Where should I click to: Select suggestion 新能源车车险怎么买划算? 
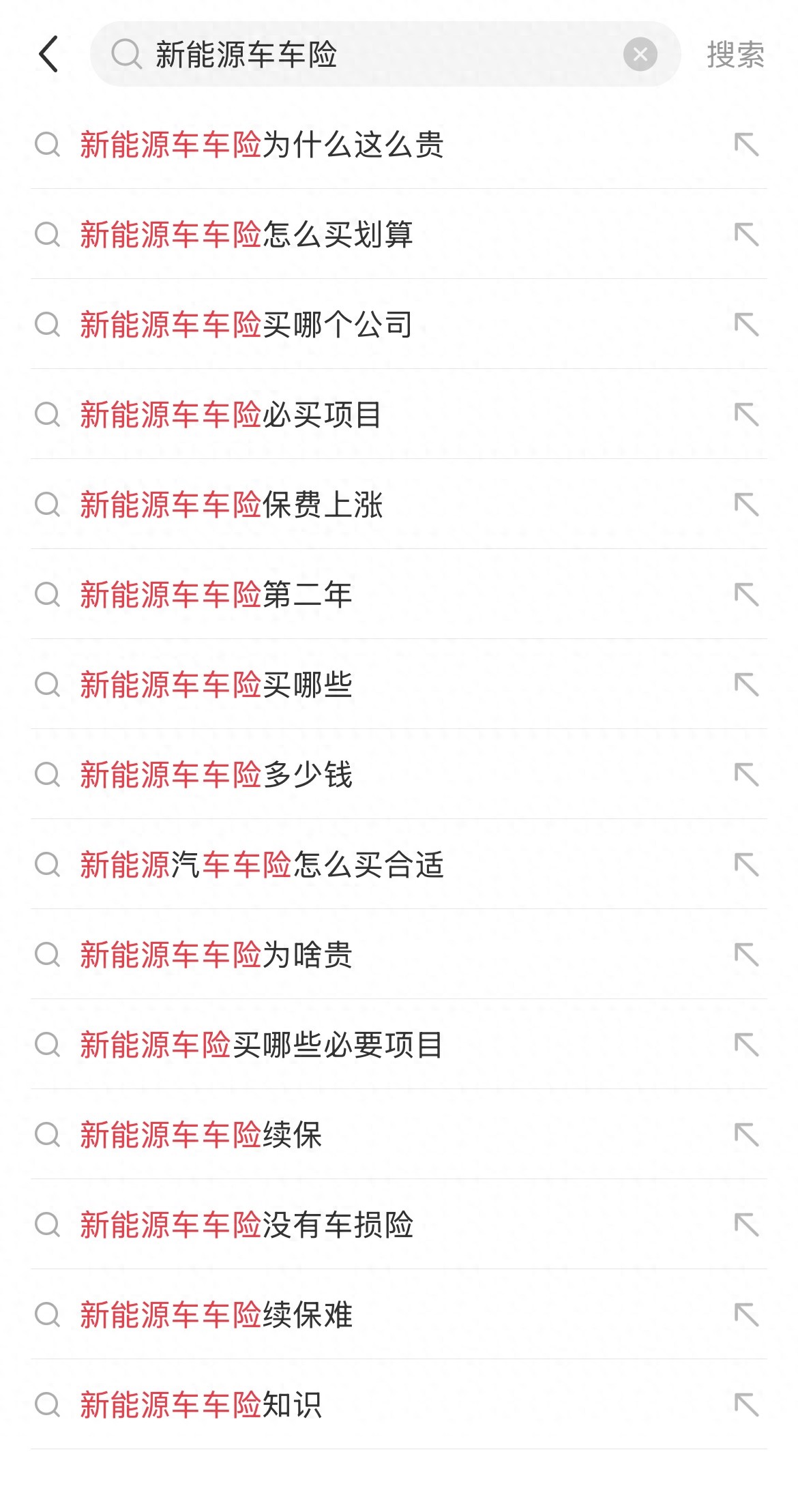tap(246, 235)
